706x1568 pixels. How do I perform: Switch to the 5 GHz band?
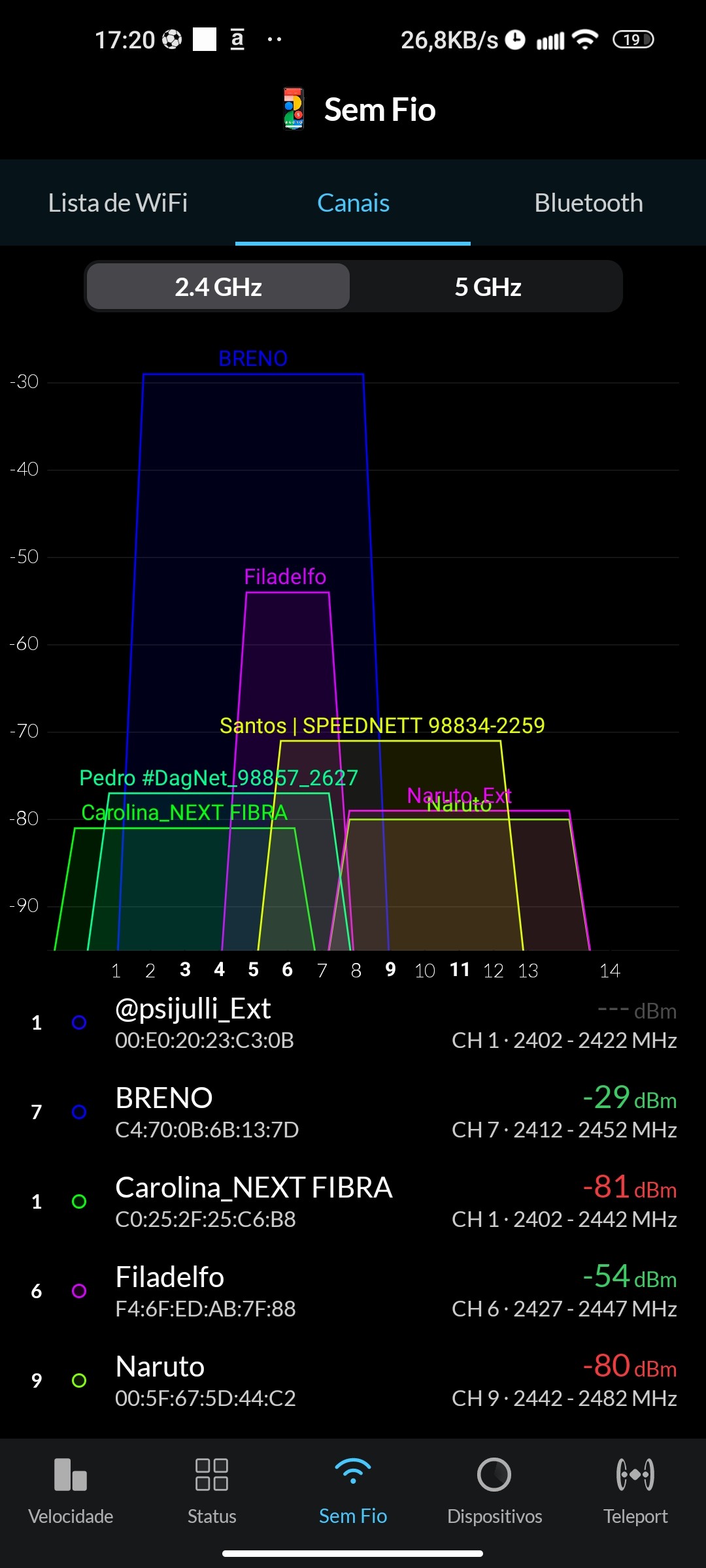click(x=488, y=287)
